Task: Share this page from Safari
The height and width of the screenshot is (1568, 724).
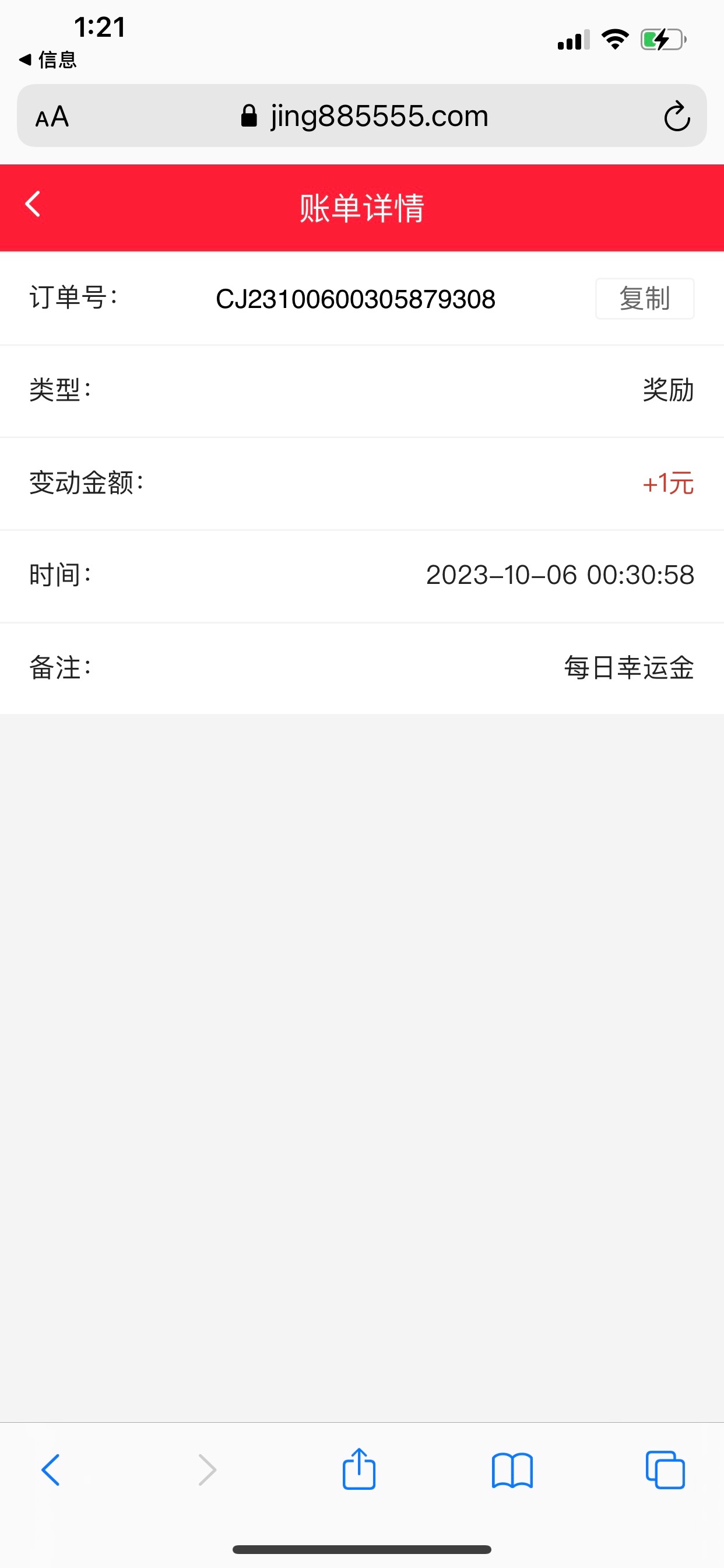Action: click(359, 1469)
